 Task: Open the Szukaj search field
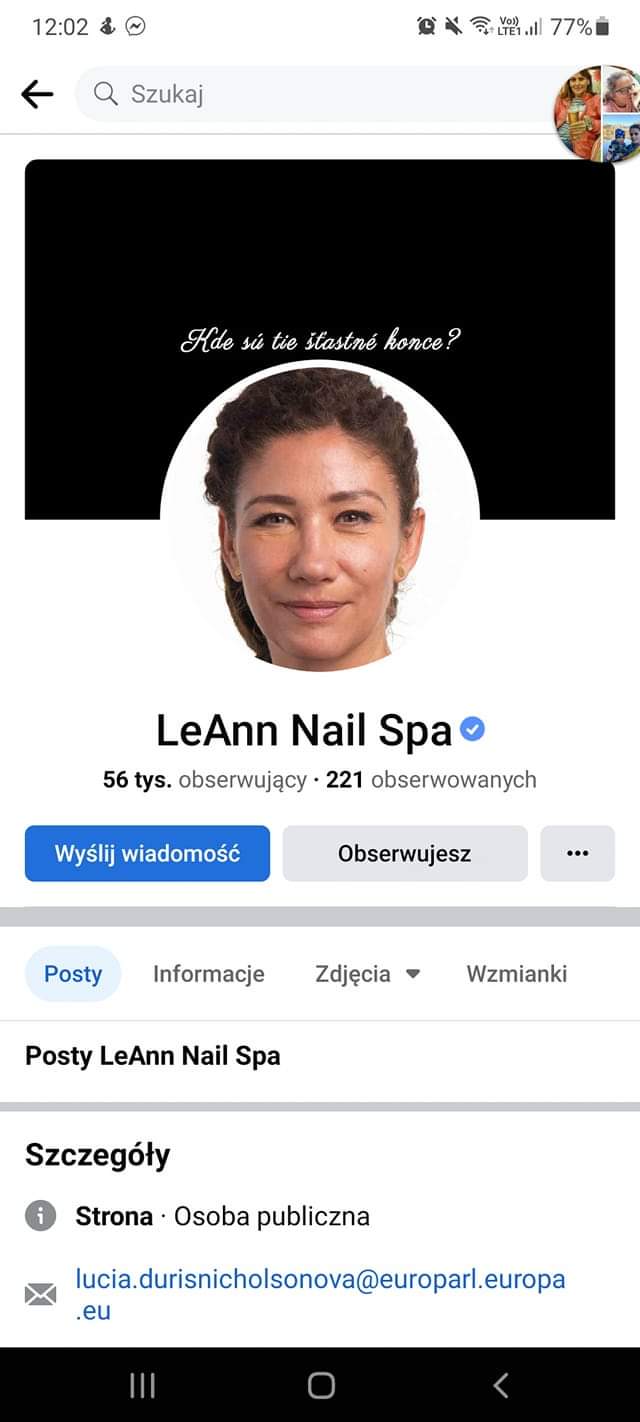pyautogui.click(x=320, y=94)
